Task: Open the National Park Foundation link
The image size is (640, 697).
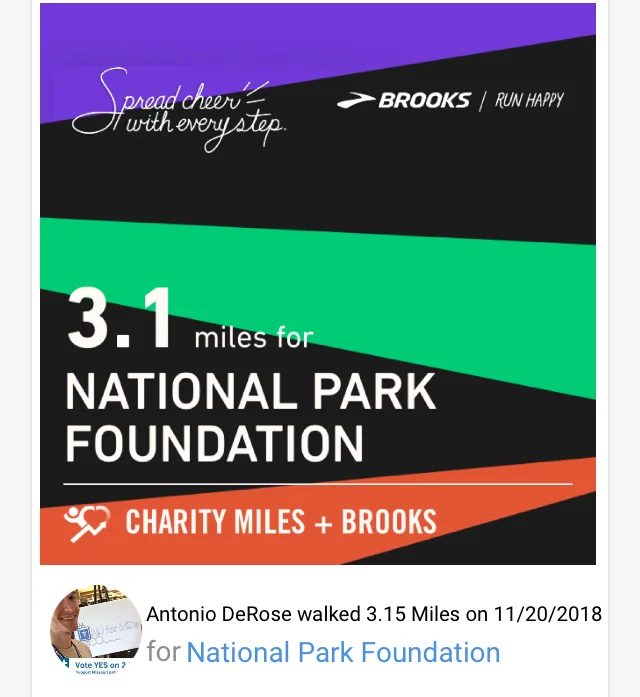Action: pyautogui.click(x=343, y=653)
